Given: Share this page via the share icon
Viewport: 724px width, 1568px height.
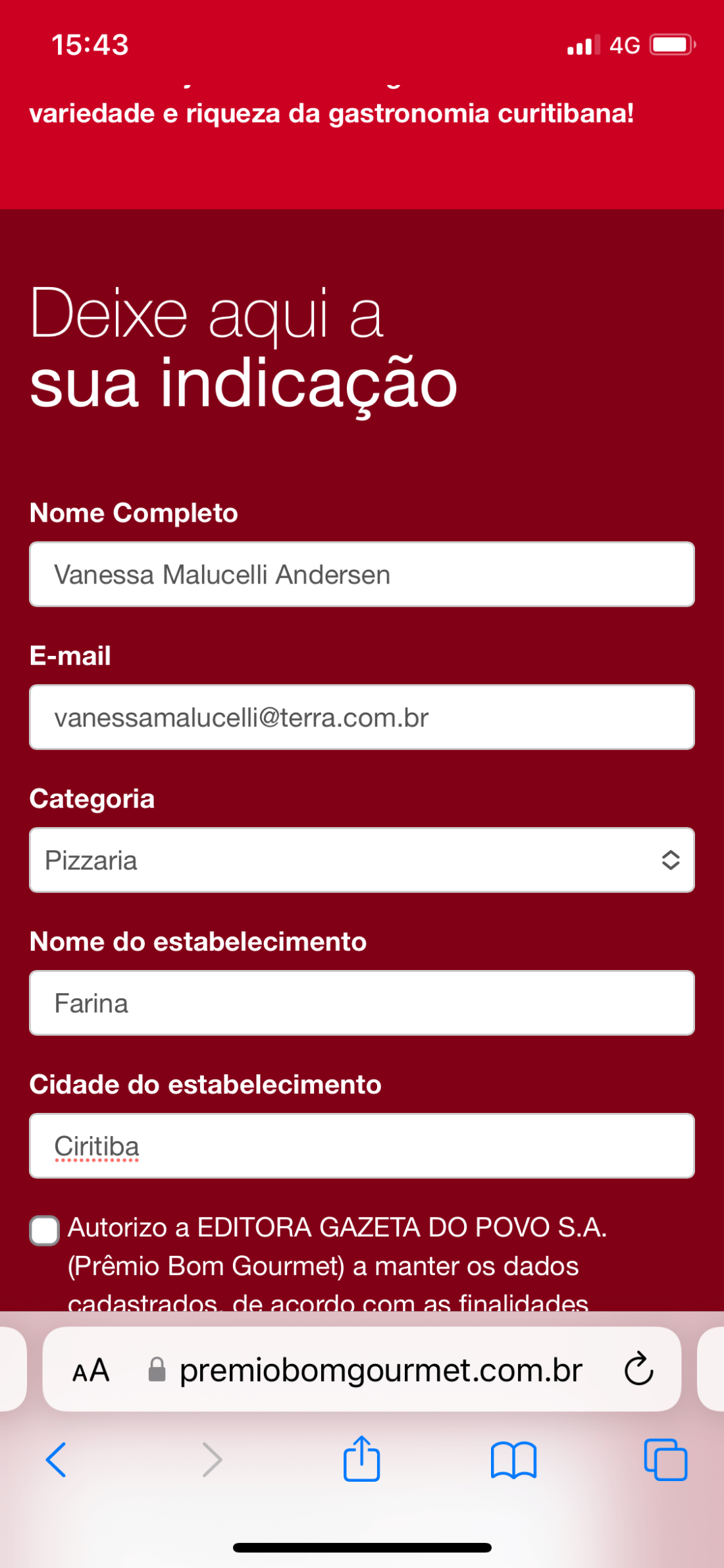Looking at the screenshot, I should coord(361,1459).
